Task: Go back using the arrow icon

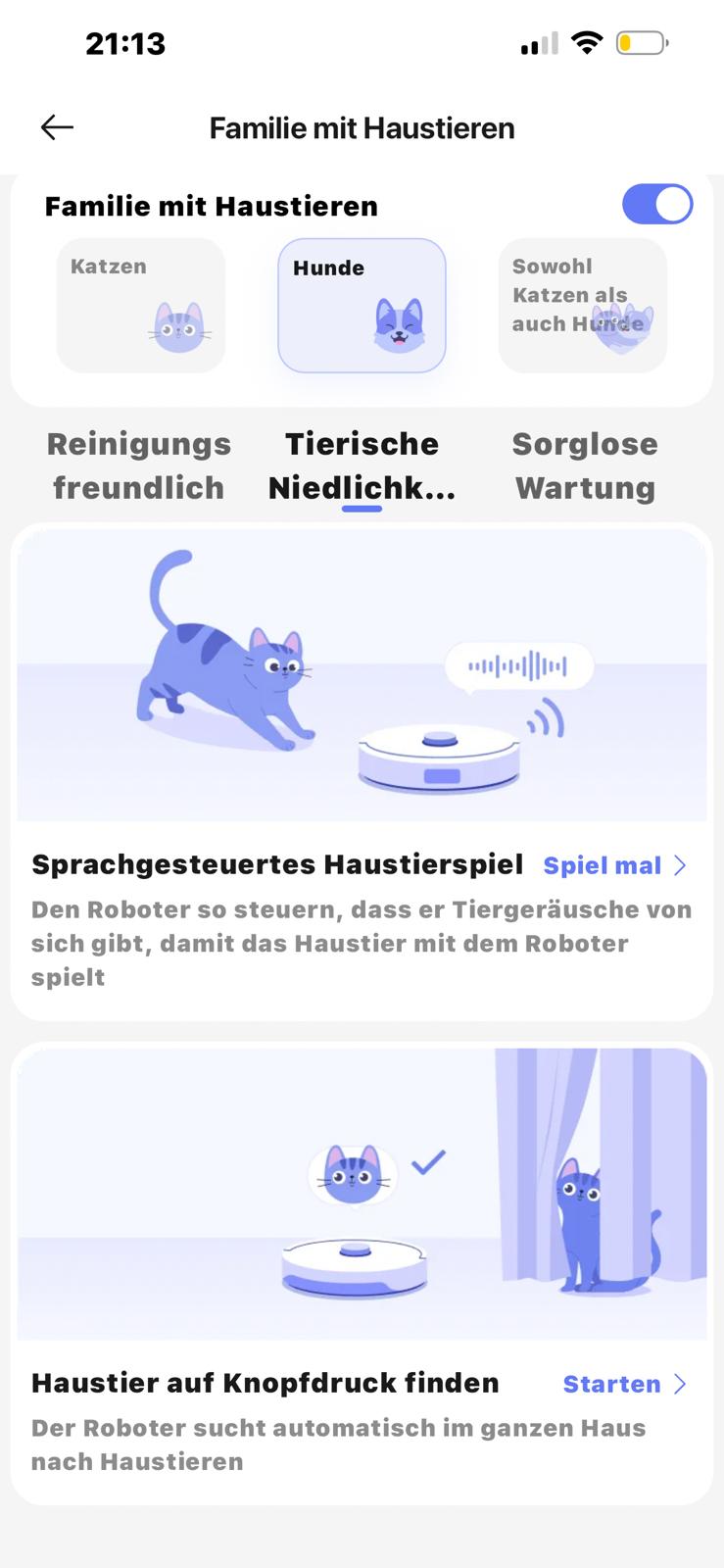Action: (57, 127)
